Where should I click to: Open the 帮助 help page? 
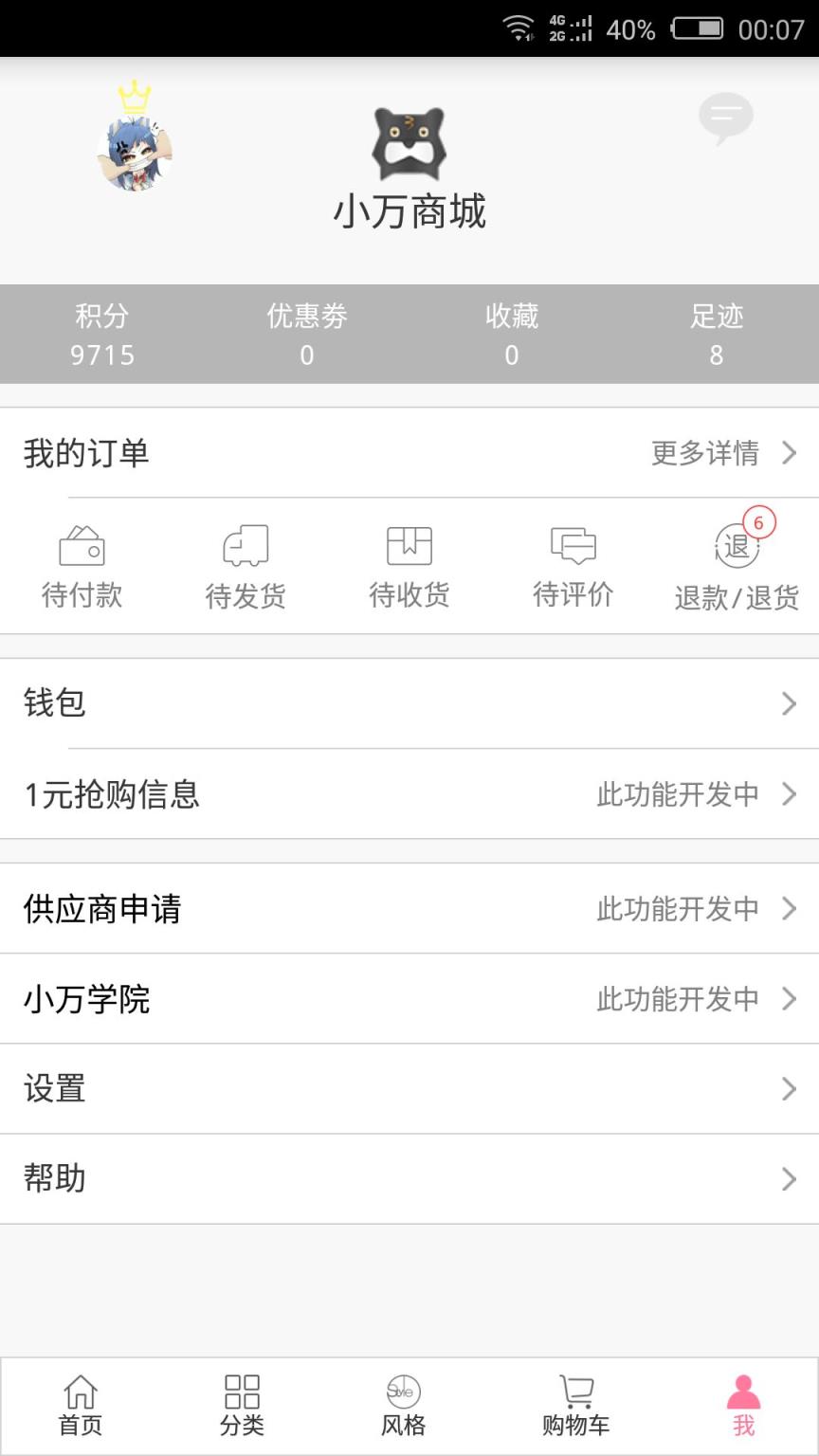click(409, 1178)
